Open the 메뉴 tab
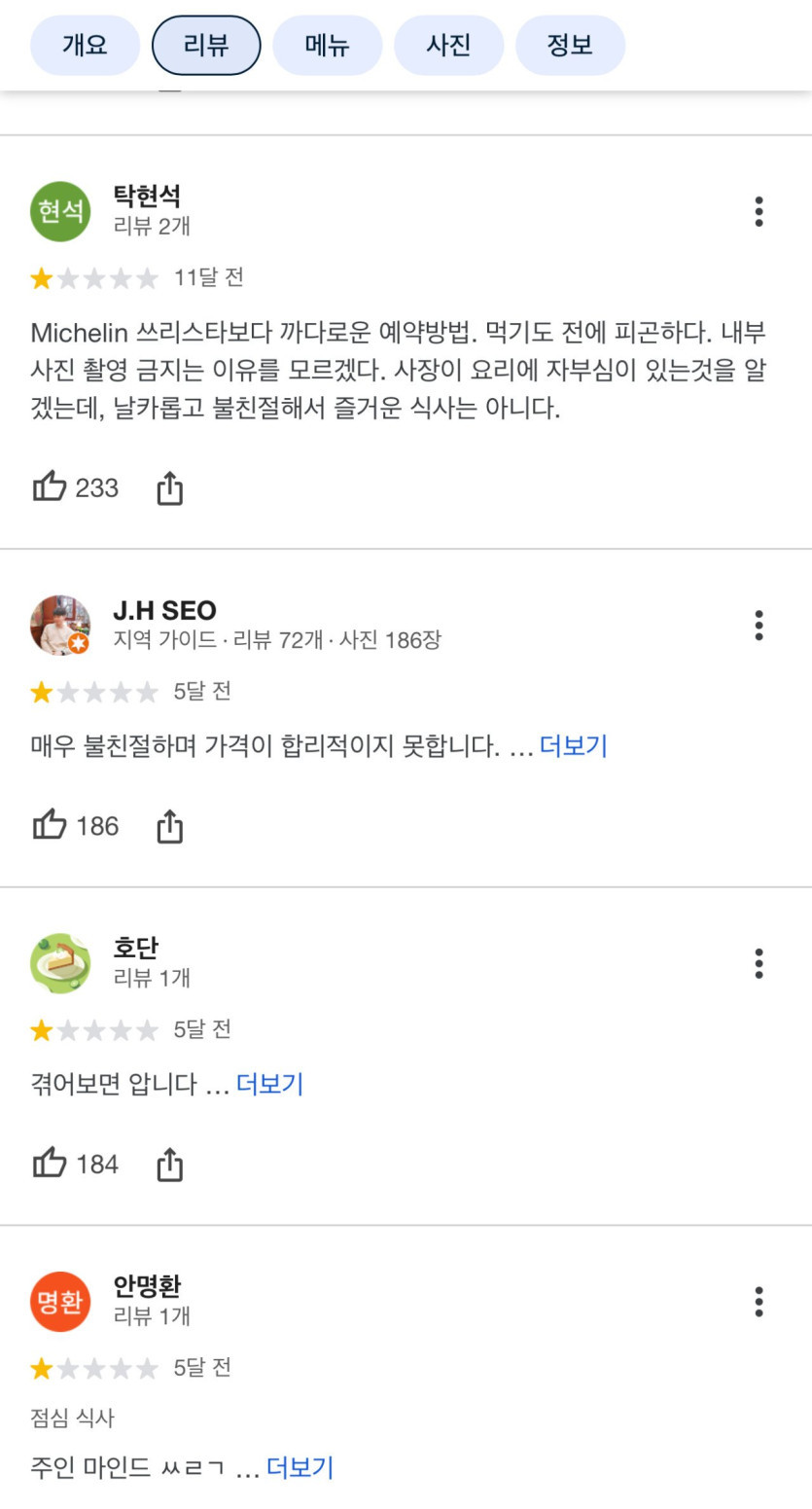The width and height of the screenshot is (812, 1509). (x=327, y=46)
